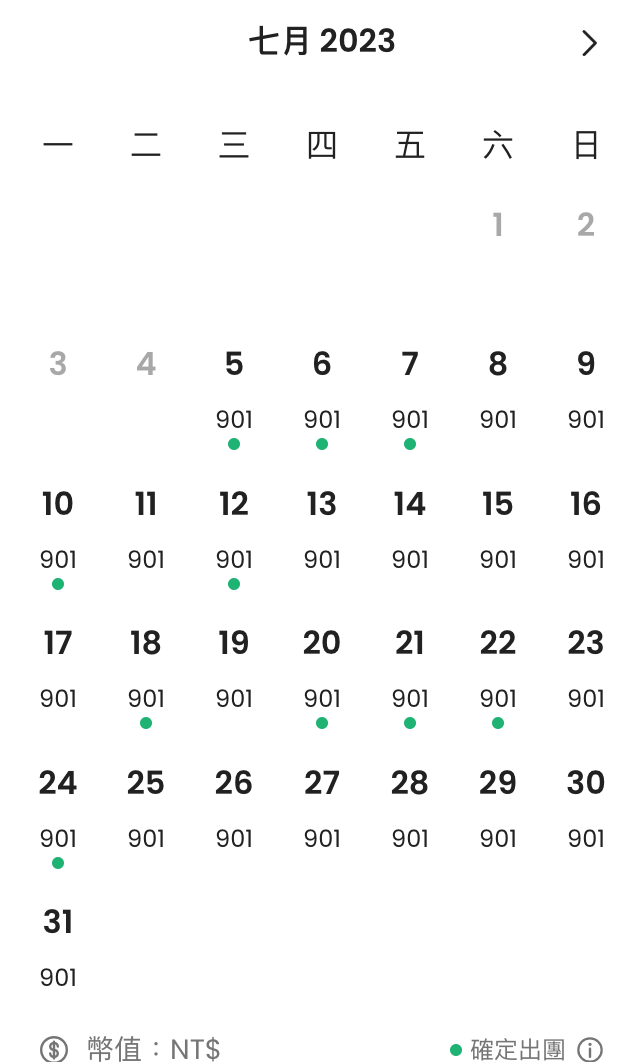Pick date 27 on the calendar

[x=322, y=817]
